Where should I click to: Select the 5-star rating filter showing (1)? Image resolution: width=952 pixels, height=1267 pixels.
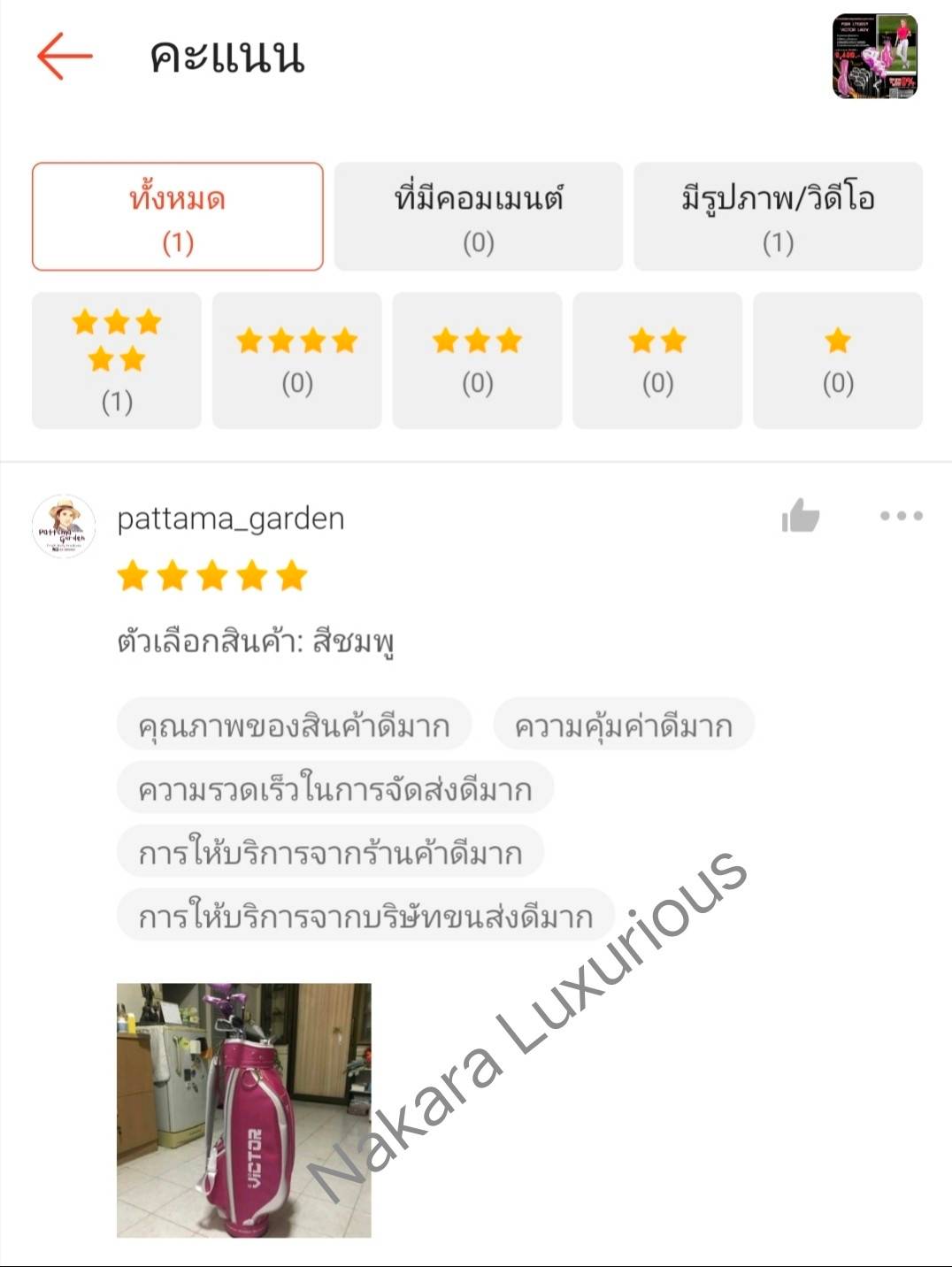tap(118, 358)
